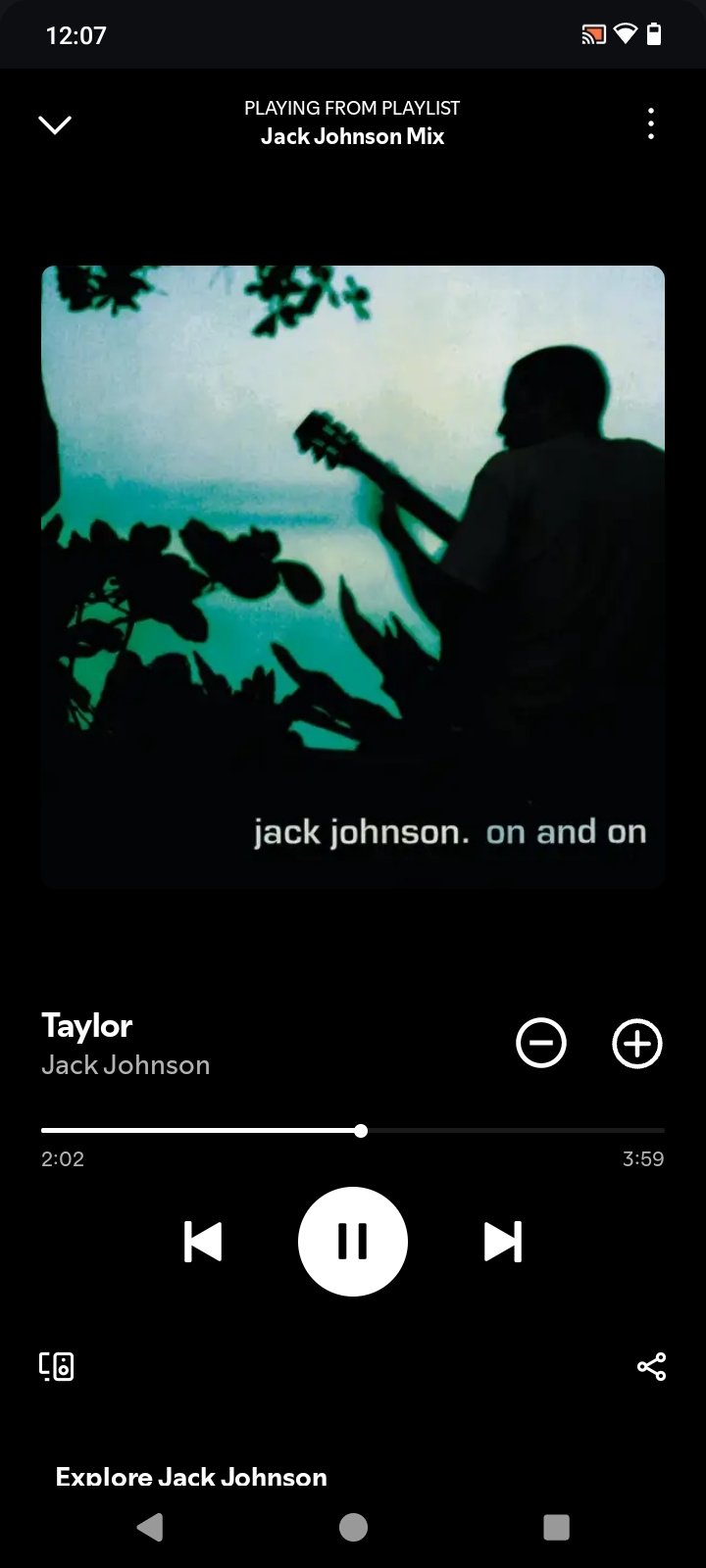Open the three-dot options menu
The image size is (706, 1568).
651,123
